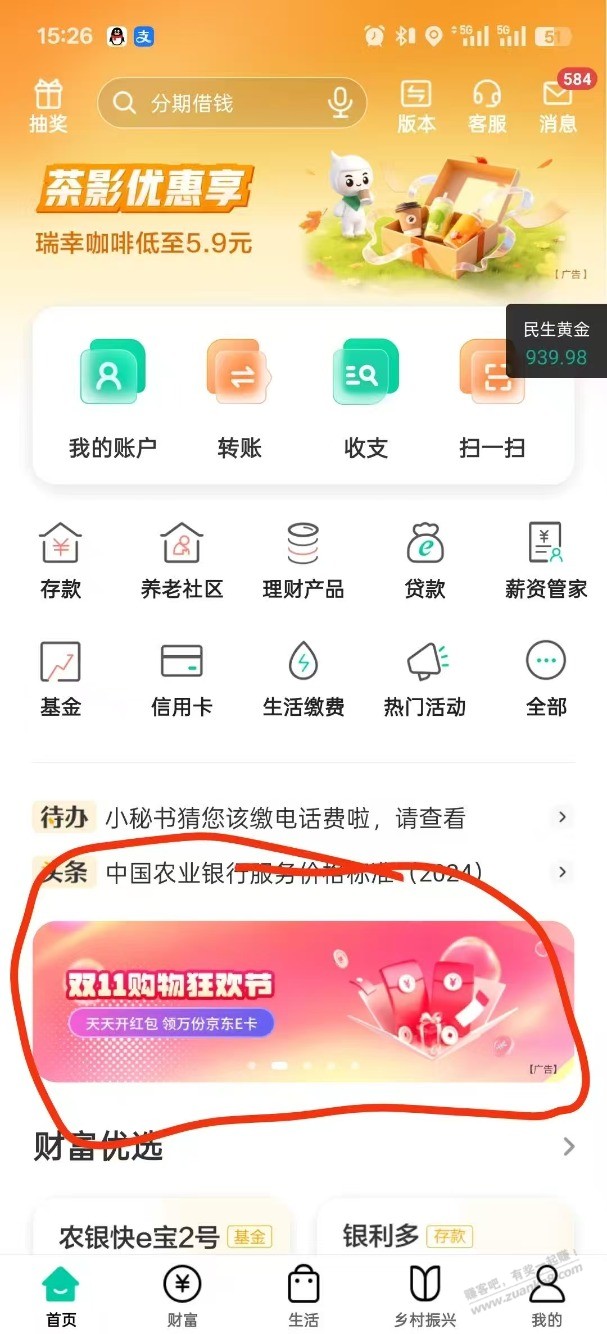Viewport: 607px width, 1334px height.
Task: Open the 待办 phone bill reminder
Action: [300, 818]
